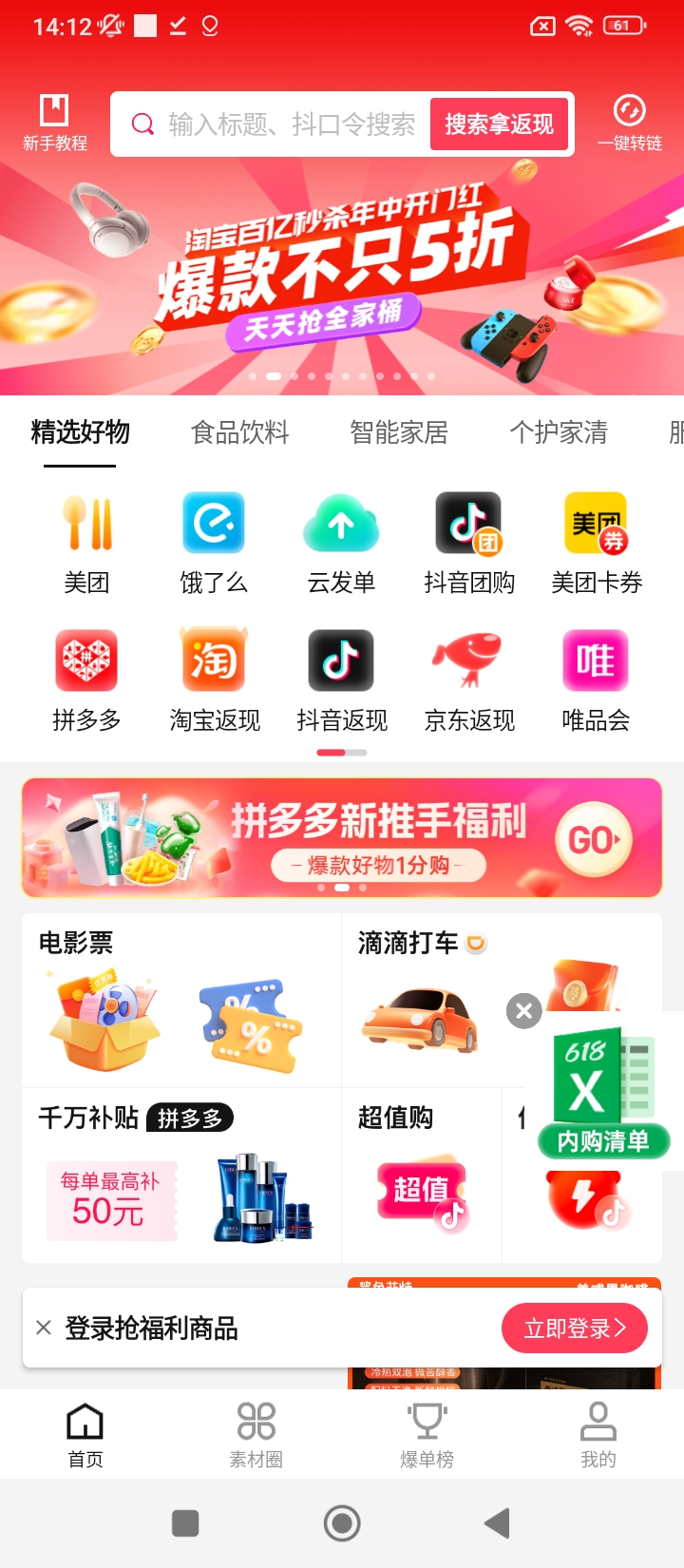
Task: Open the 拼多多 shortcut
Action: pos(86,678)
